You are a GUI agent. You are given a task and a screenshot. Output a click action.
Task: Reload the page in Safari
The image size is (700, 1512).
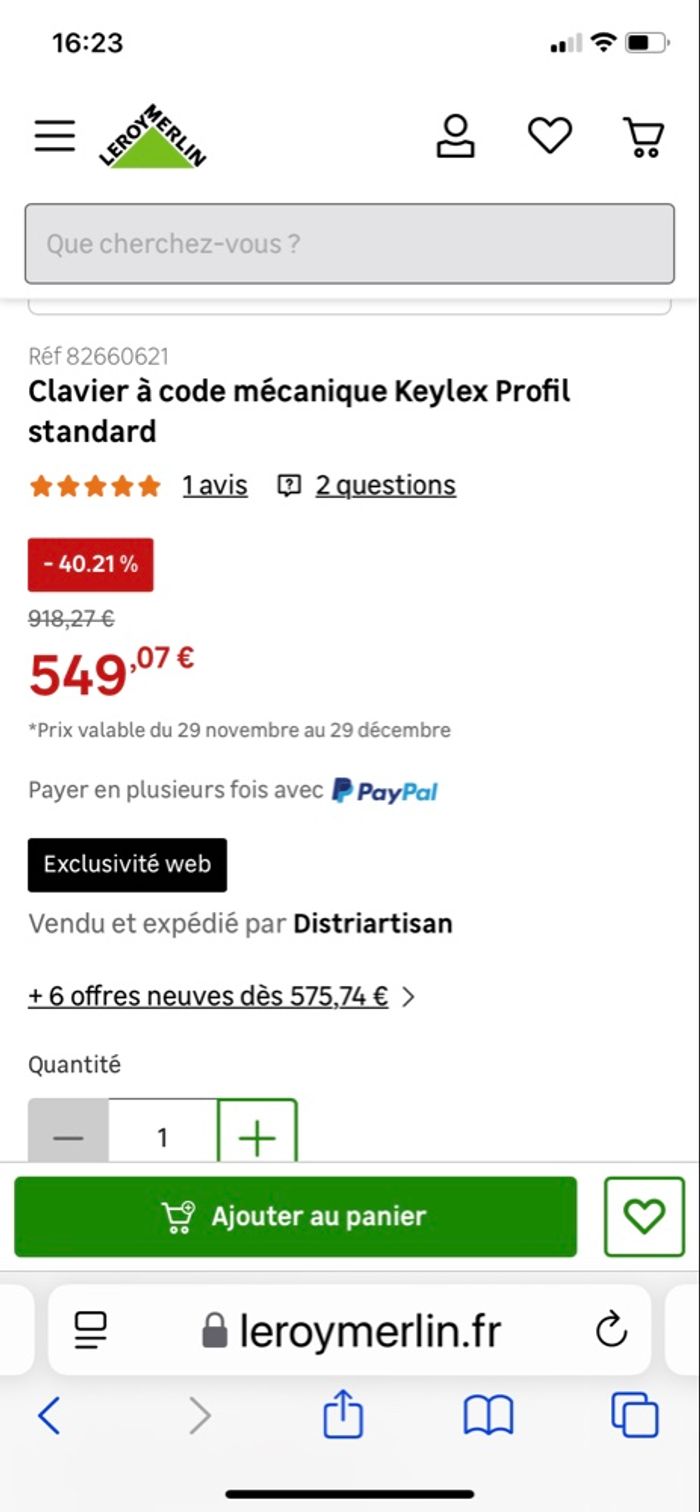(x=610, y=1330)
